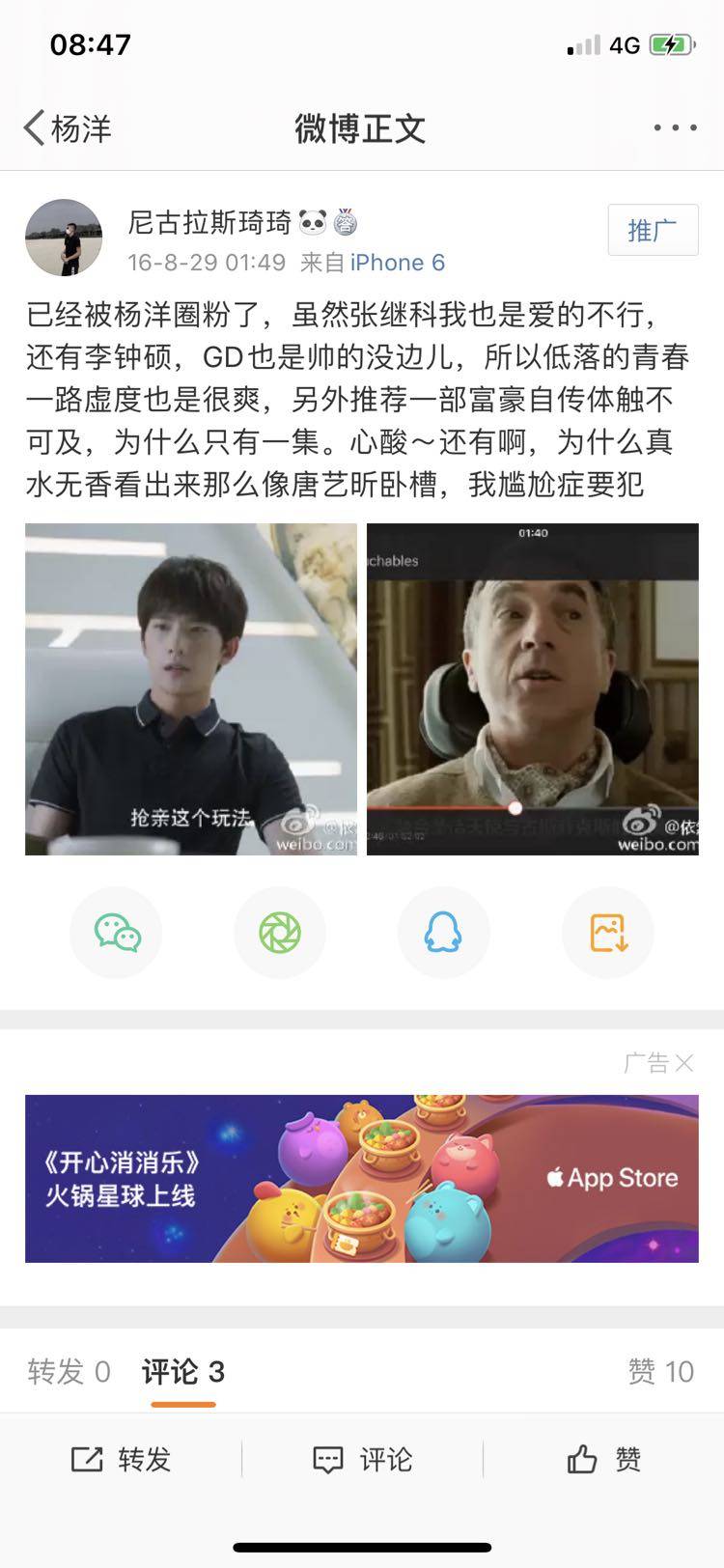Open the iPhone 6 source link
Screen dimensions: 724x1568
coord(397,263)
